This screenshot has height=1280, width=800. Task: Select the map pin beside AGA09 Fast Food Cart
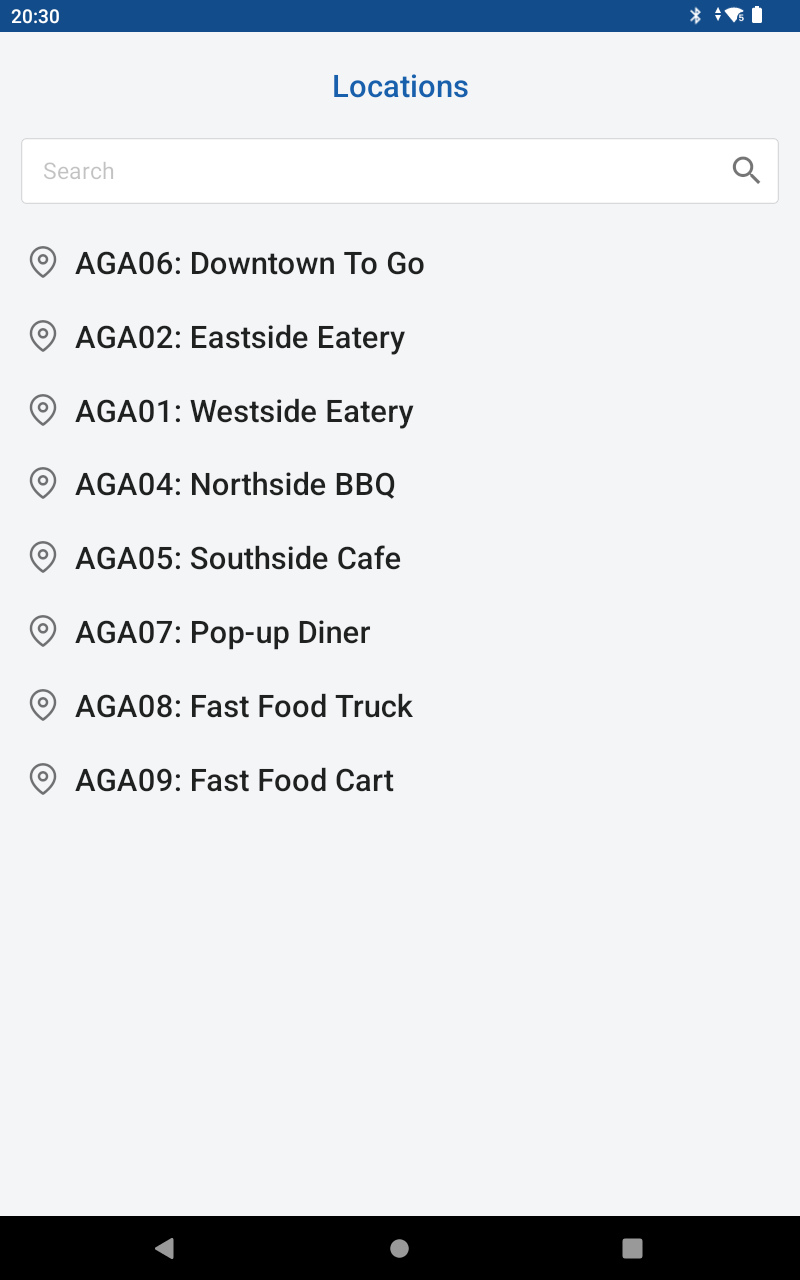click(x=43, y=779)
